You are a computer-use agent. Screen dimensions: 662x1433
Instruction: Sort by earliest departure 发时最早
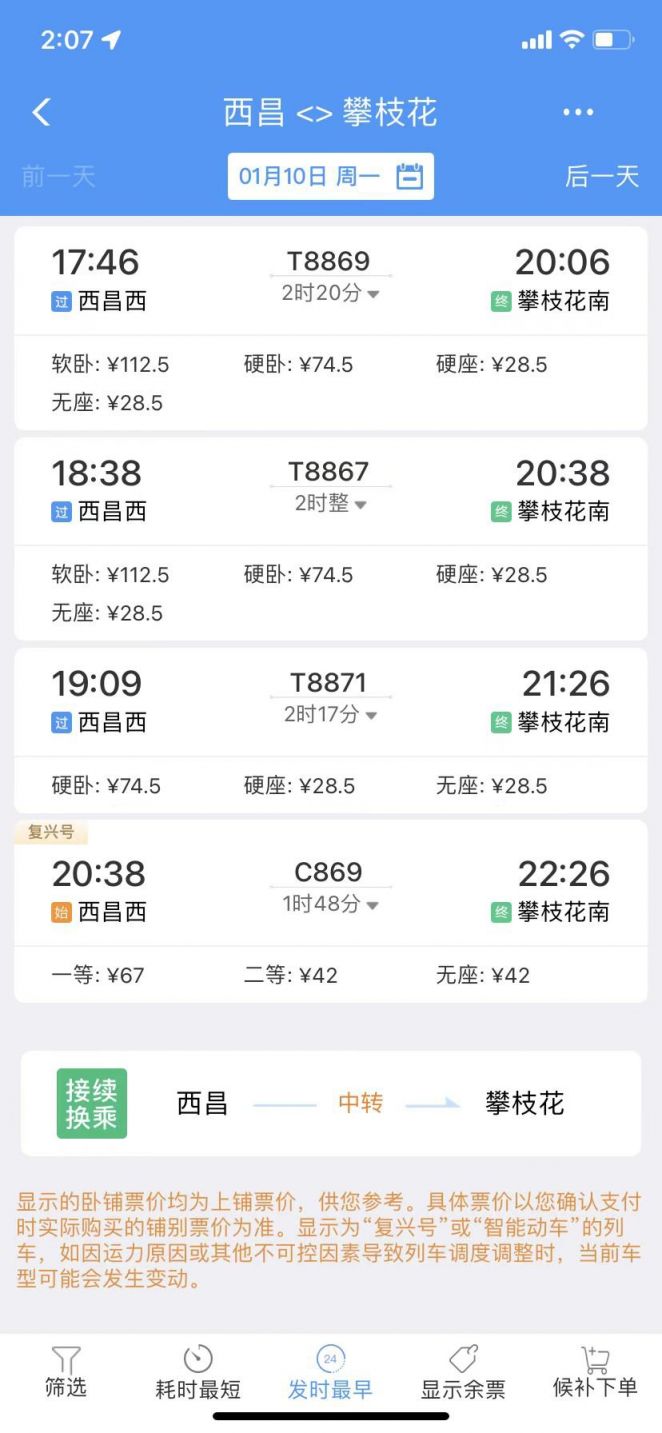pyautogui.click(x=330, y=1373)
